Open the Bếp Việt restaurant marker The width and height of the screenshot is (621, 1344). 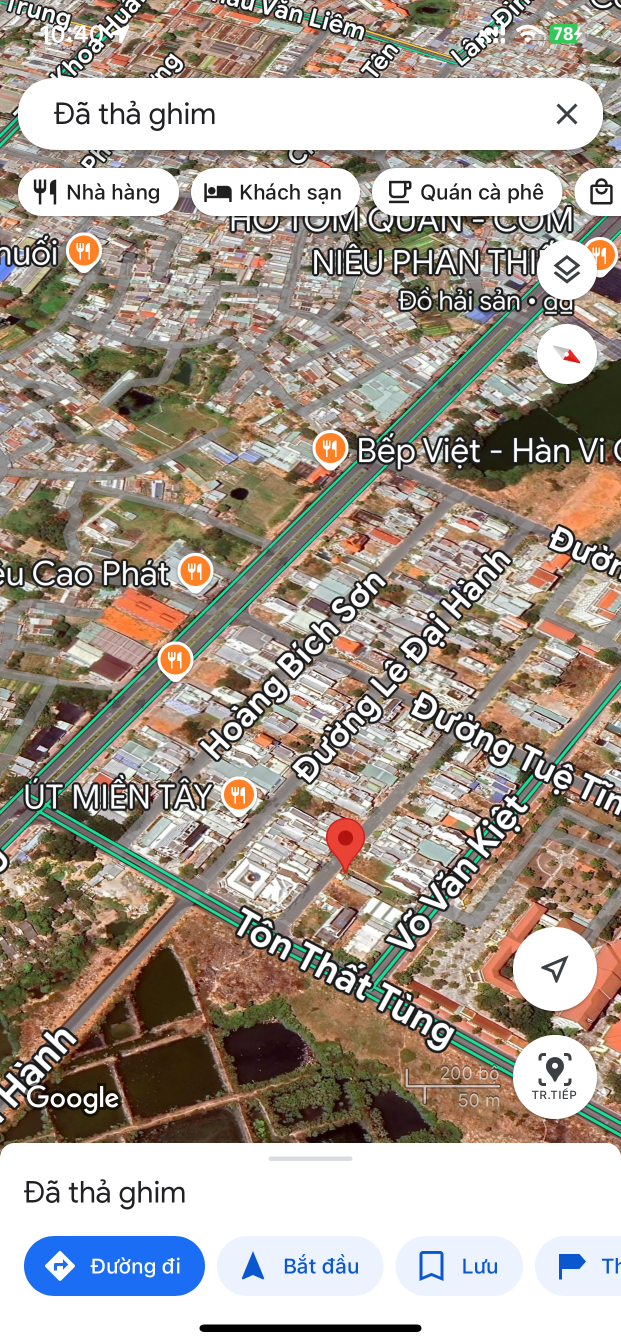[330, 450]
